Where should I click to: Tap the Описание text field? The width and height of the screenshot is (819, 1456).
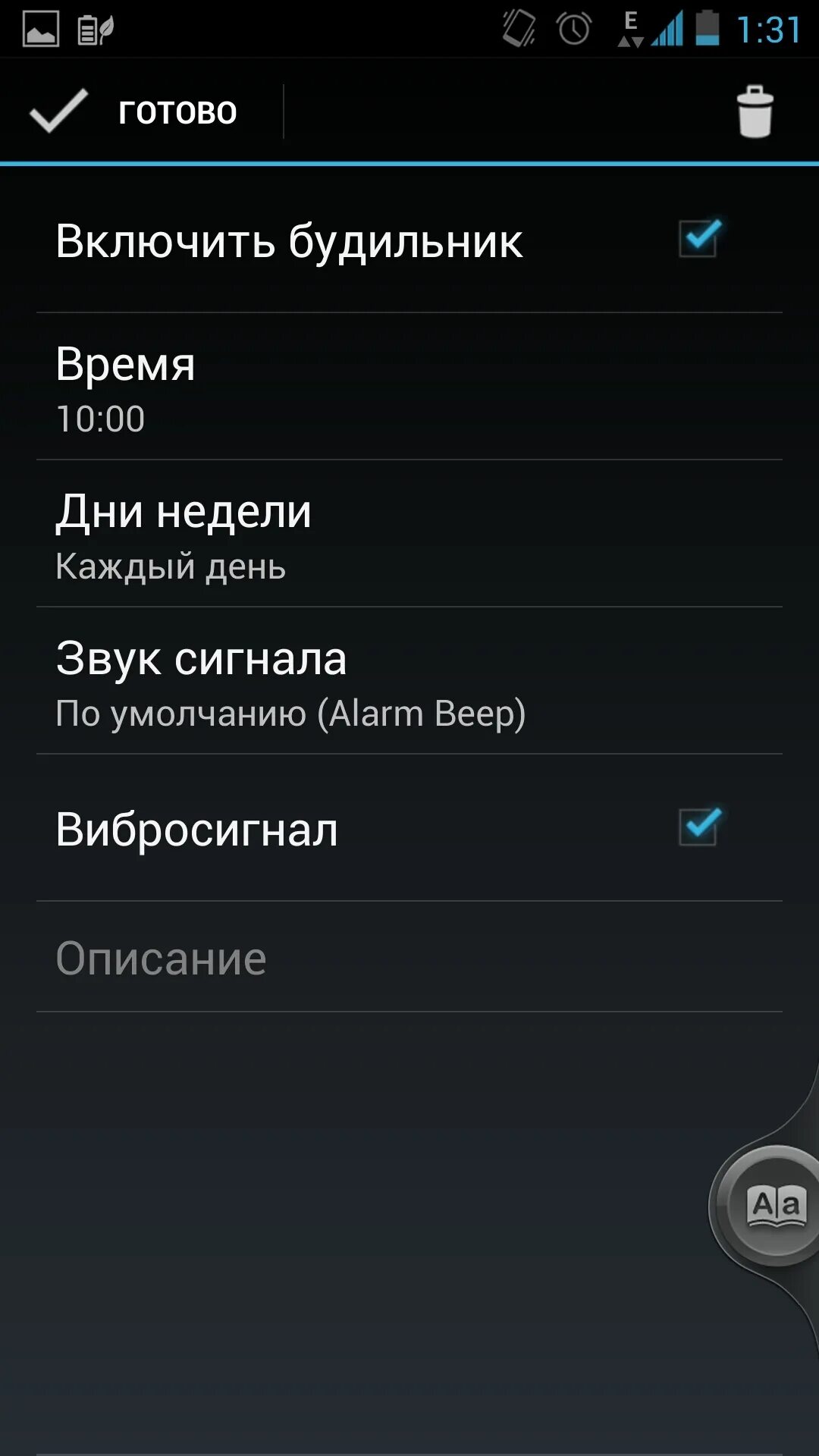pos(409,959)
